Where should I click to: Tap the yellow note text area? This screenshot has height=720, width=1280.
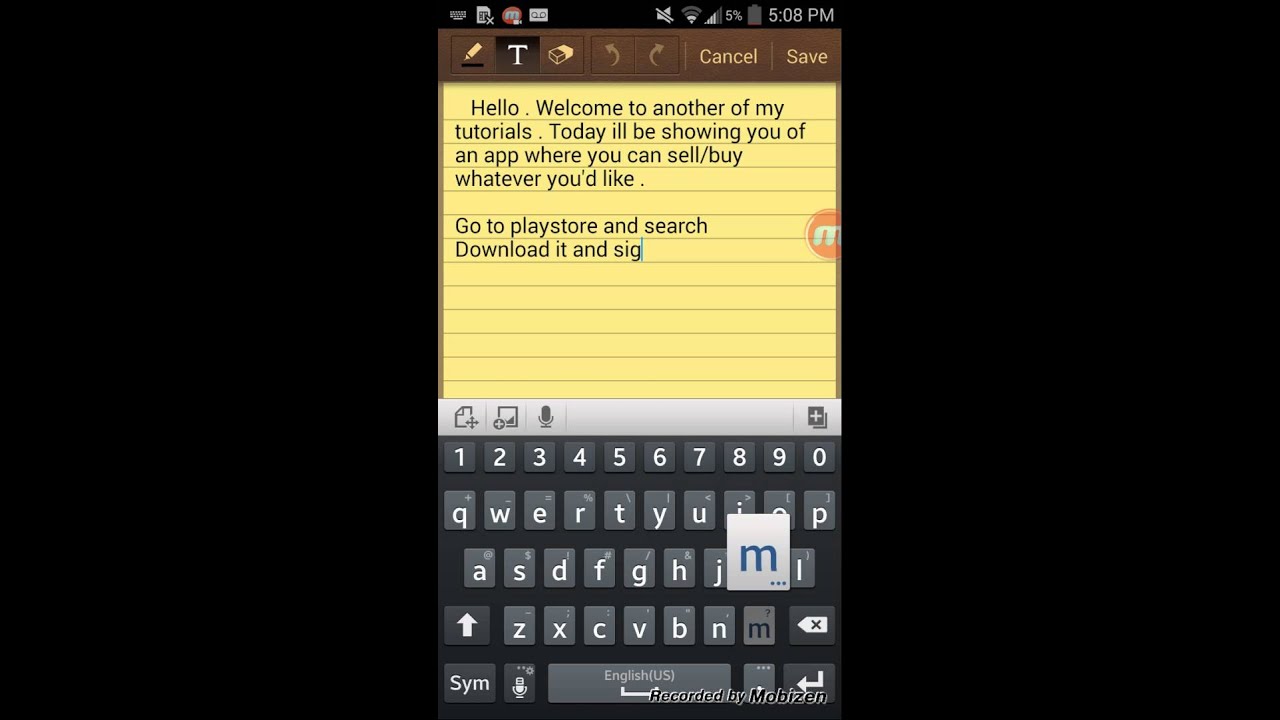640,320
